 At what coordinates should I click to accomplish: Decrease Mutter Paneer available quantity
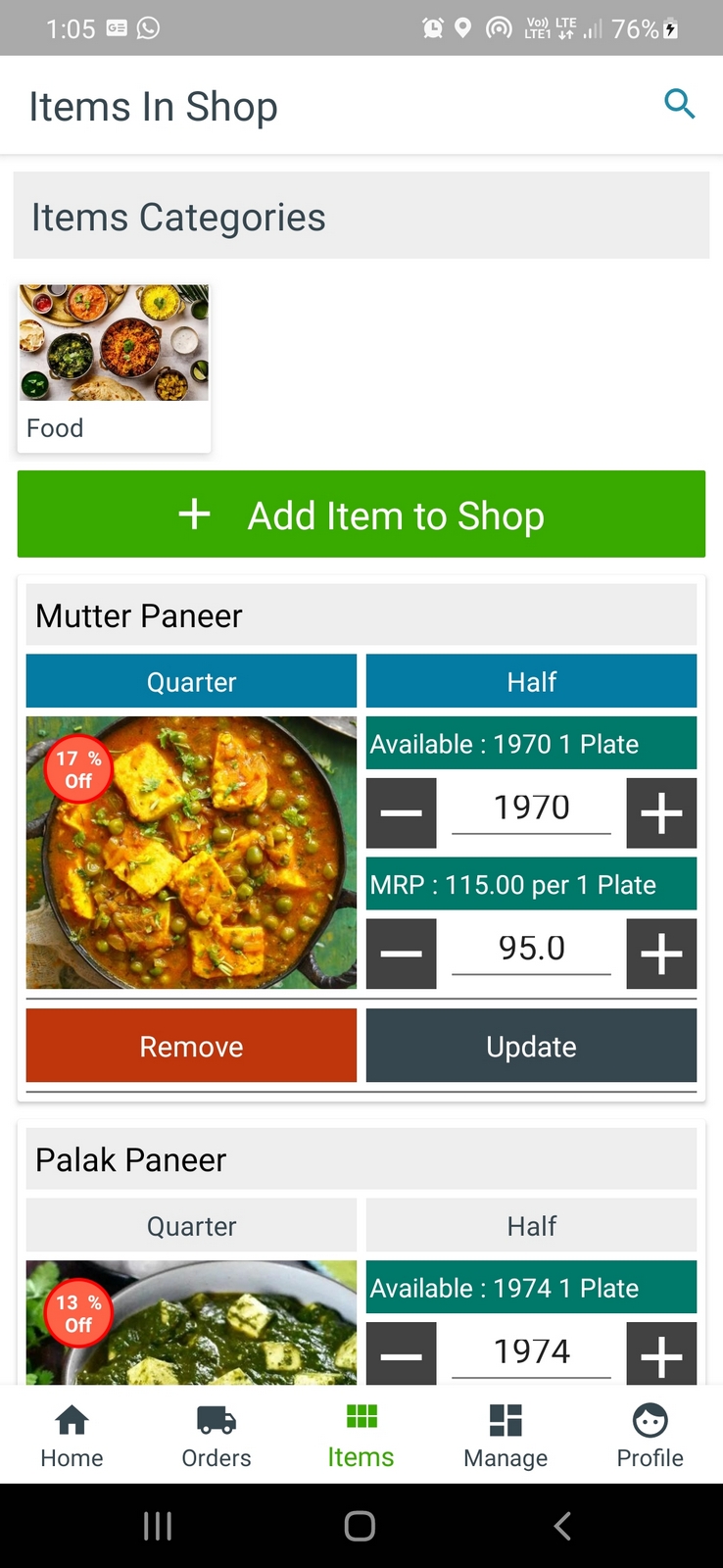pyautogui.click(x=402, y=812)
